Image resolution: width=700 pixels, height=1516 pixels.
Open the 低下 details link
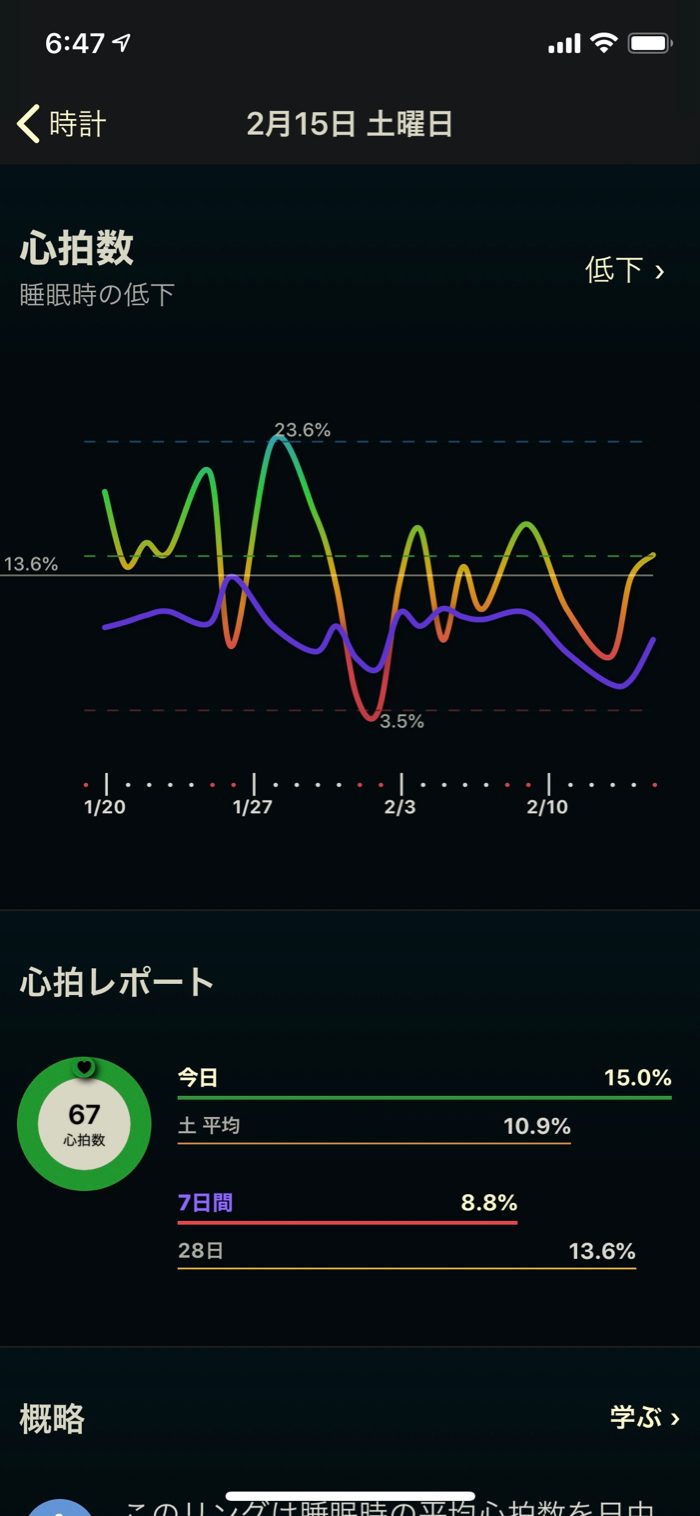[625, 270]
